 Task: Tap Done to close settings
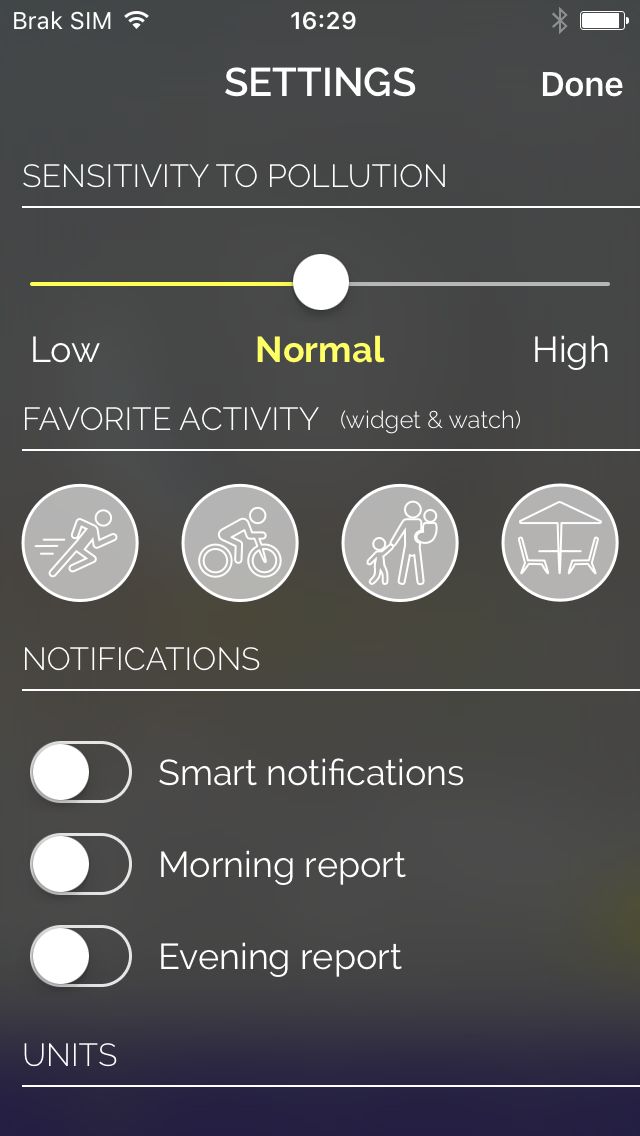(581, 85)
